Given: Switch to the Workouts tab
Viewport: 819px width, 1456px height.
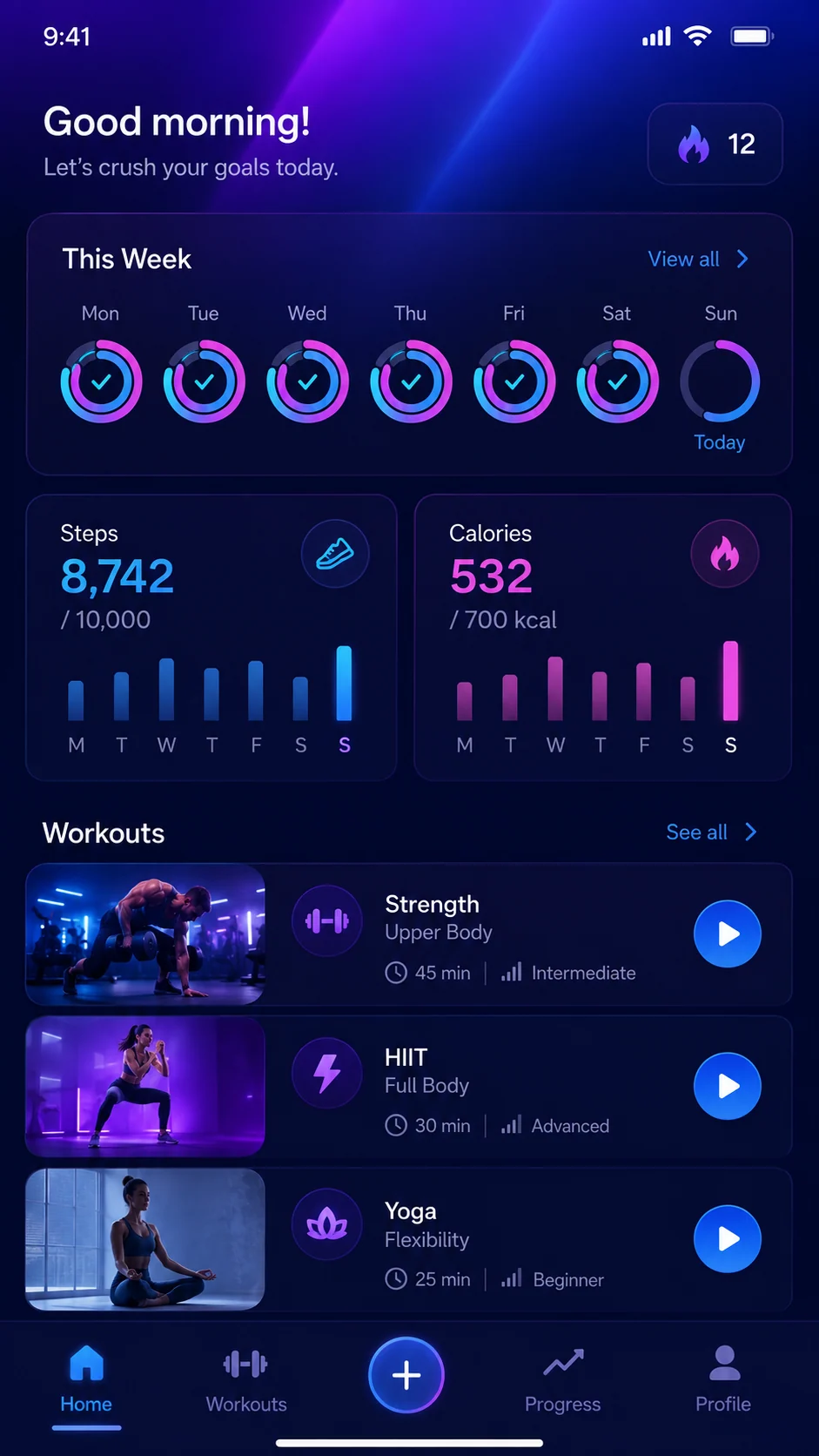Looking at the screenshot, I should click(x=246, y=1379).
